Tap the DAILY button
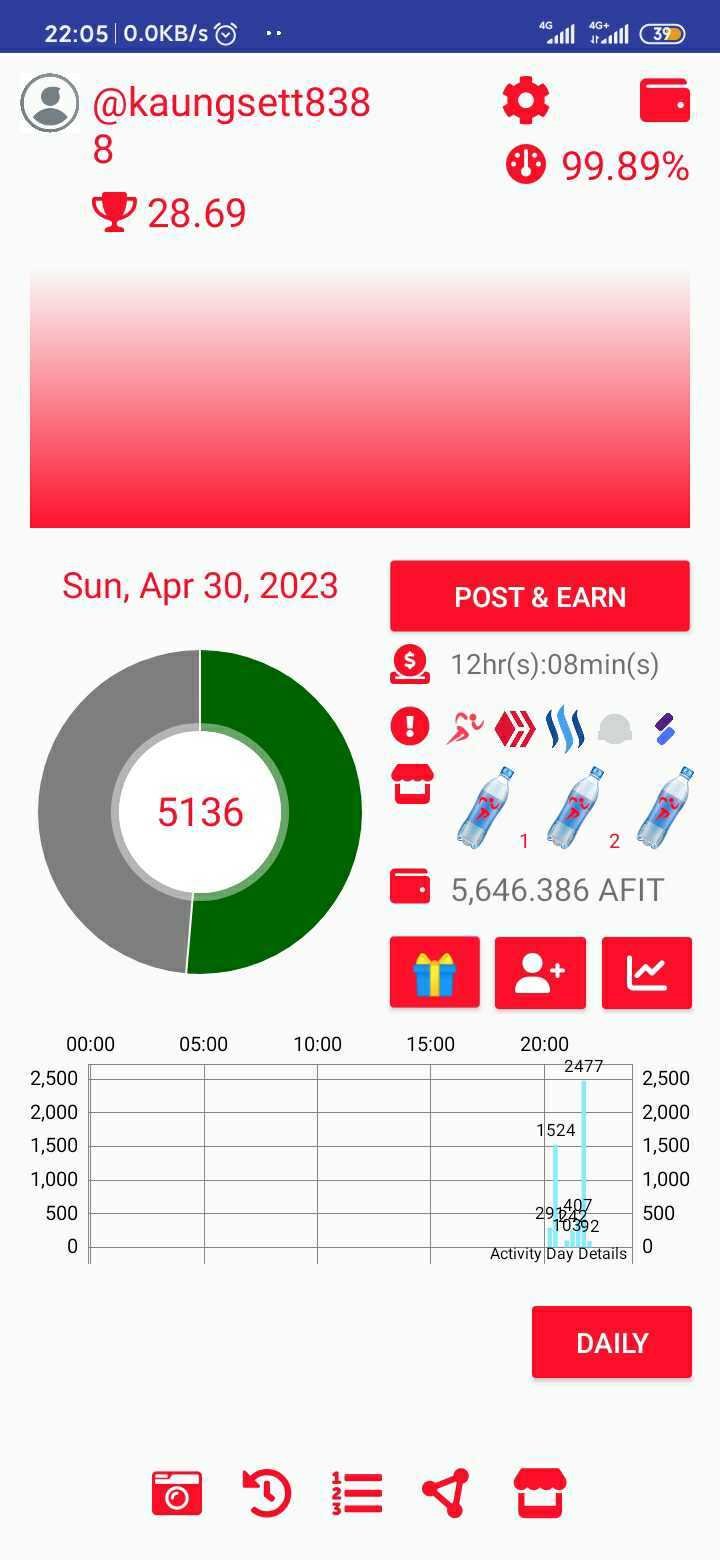The image size is (720, 1560). click(612, 1342)
